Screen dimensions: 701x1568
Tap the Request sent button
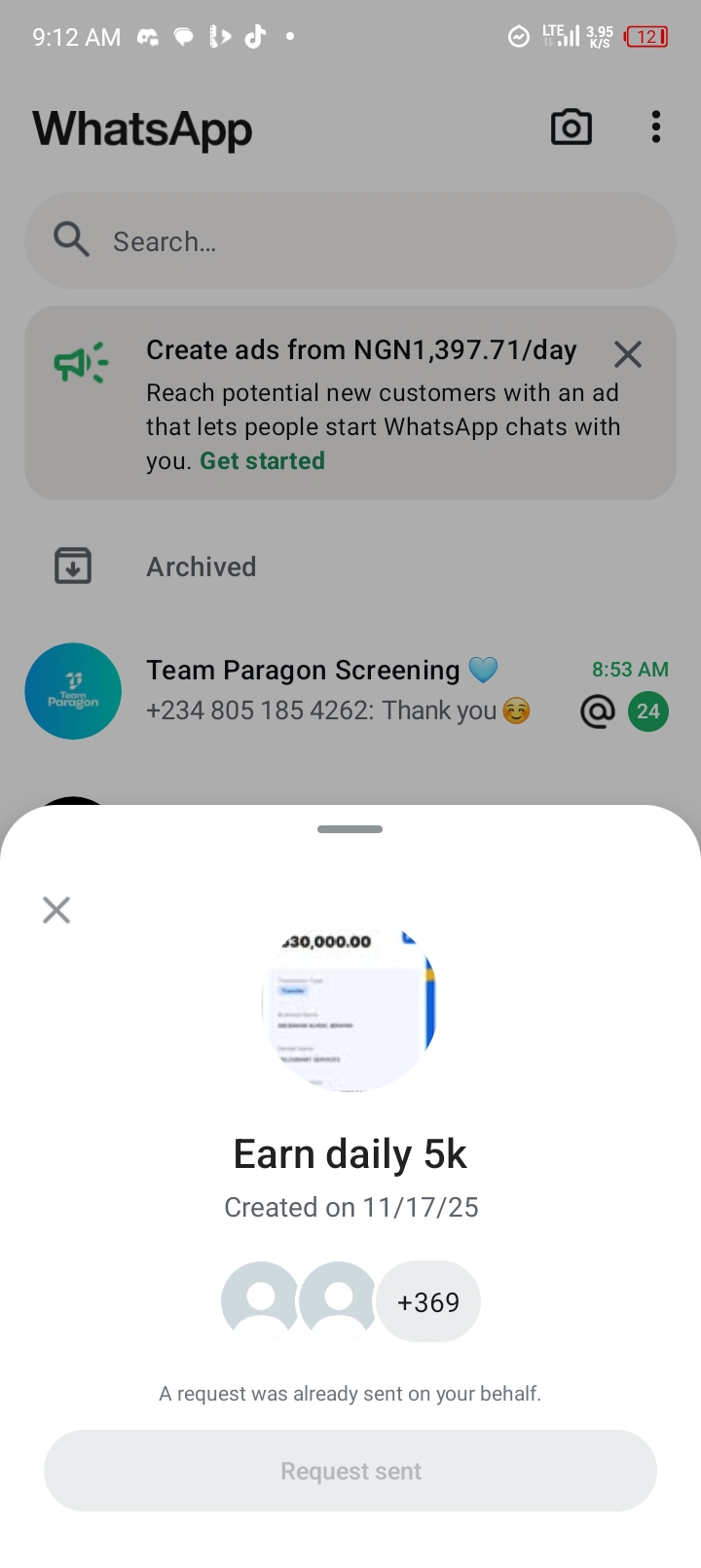(x=350, y=1471)
